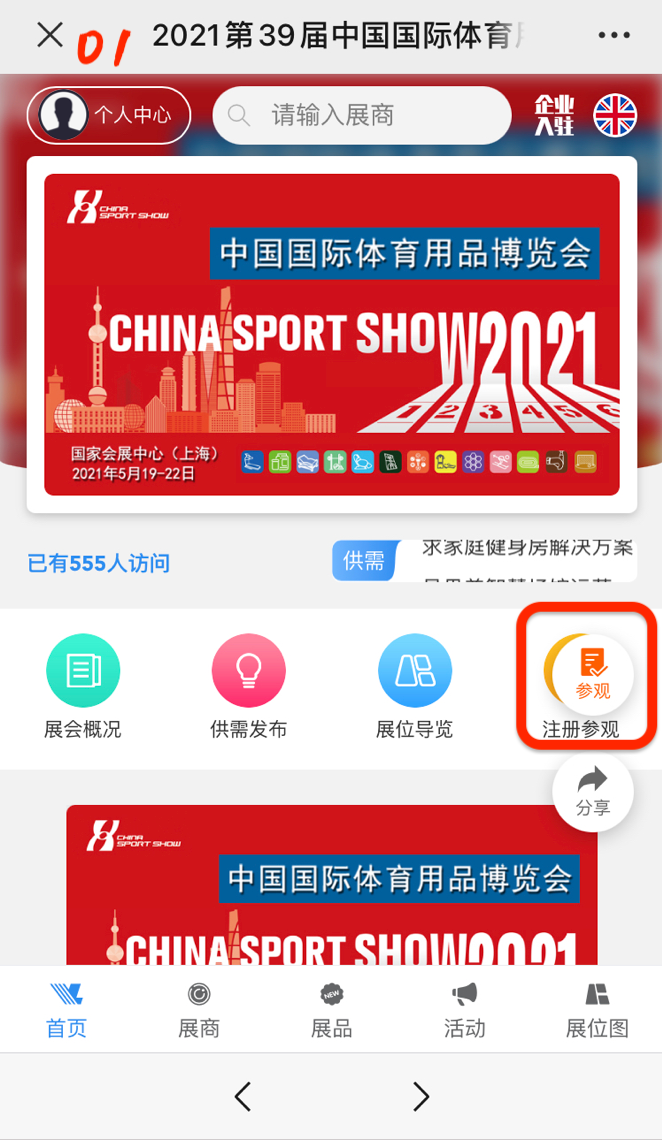Screen dimensions: 662x1140
Task: Open the China Sport Show 2021 top banner
Action: tap(332, 334)
